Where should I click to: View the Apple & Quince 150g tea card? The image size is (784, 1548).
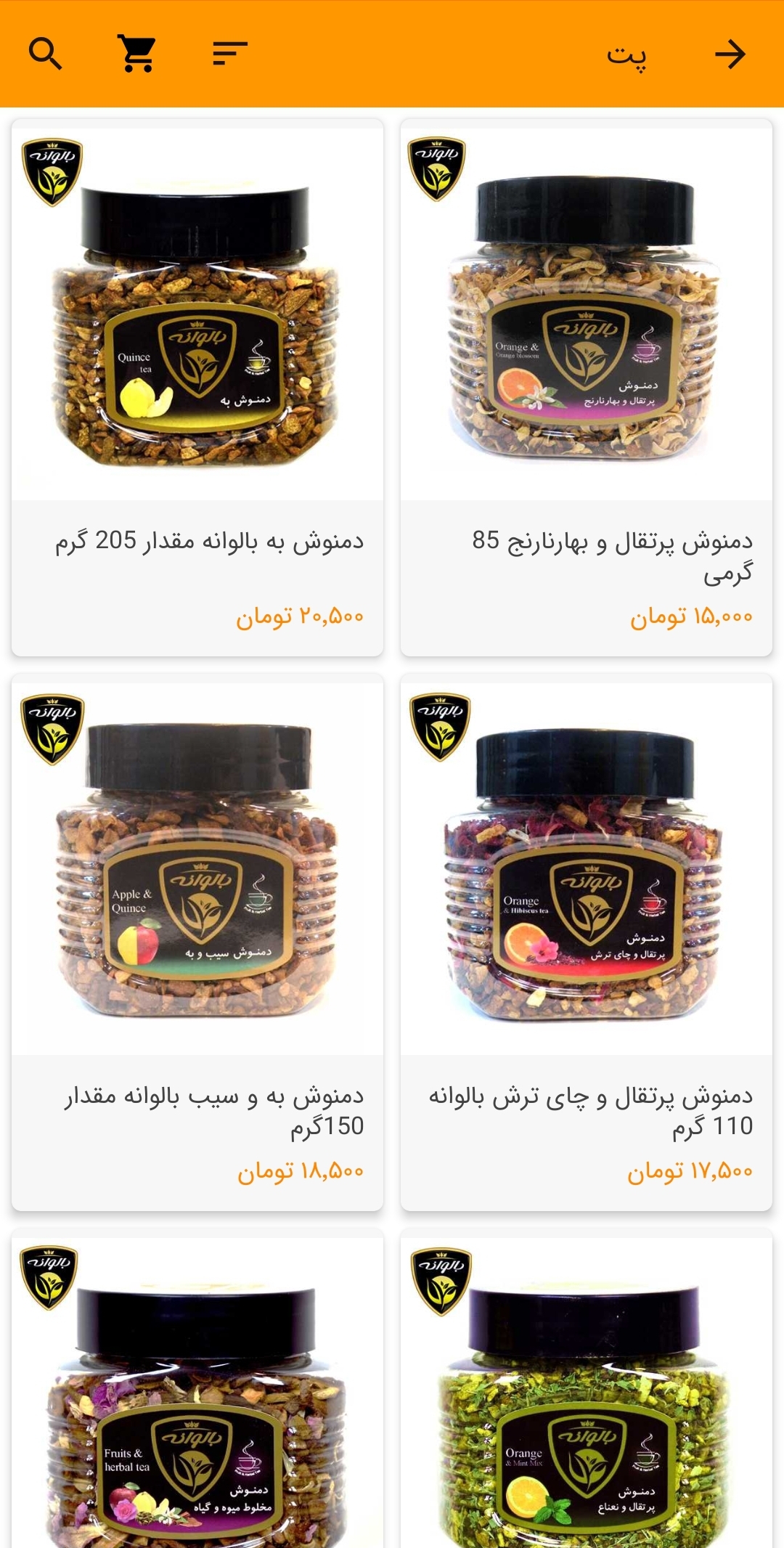(197, 942)
